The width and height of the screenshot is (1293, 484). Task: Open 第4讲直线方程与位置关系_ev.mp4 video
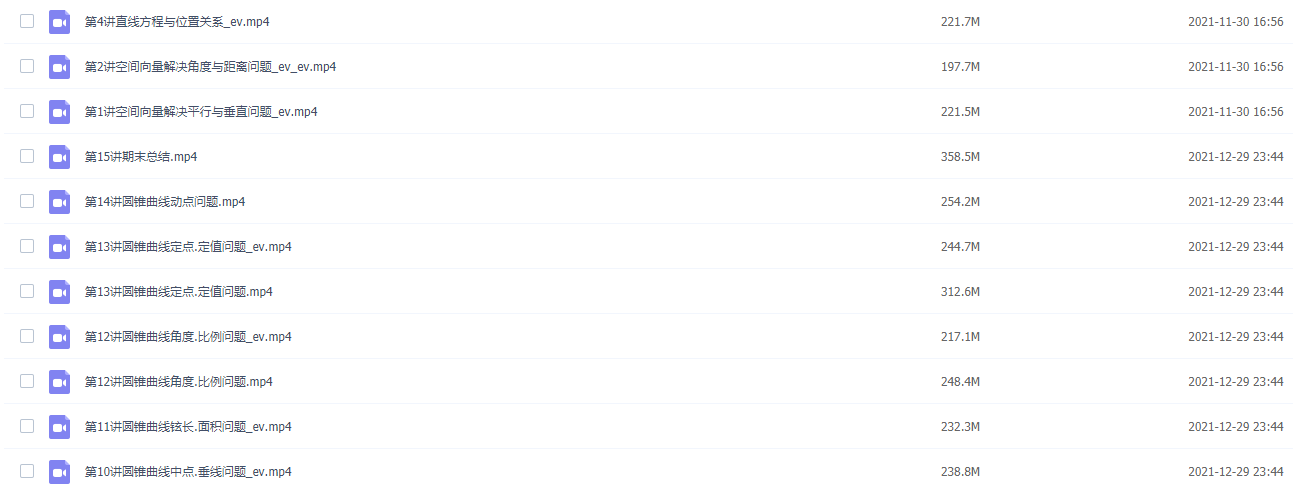[x=176, y=21]
